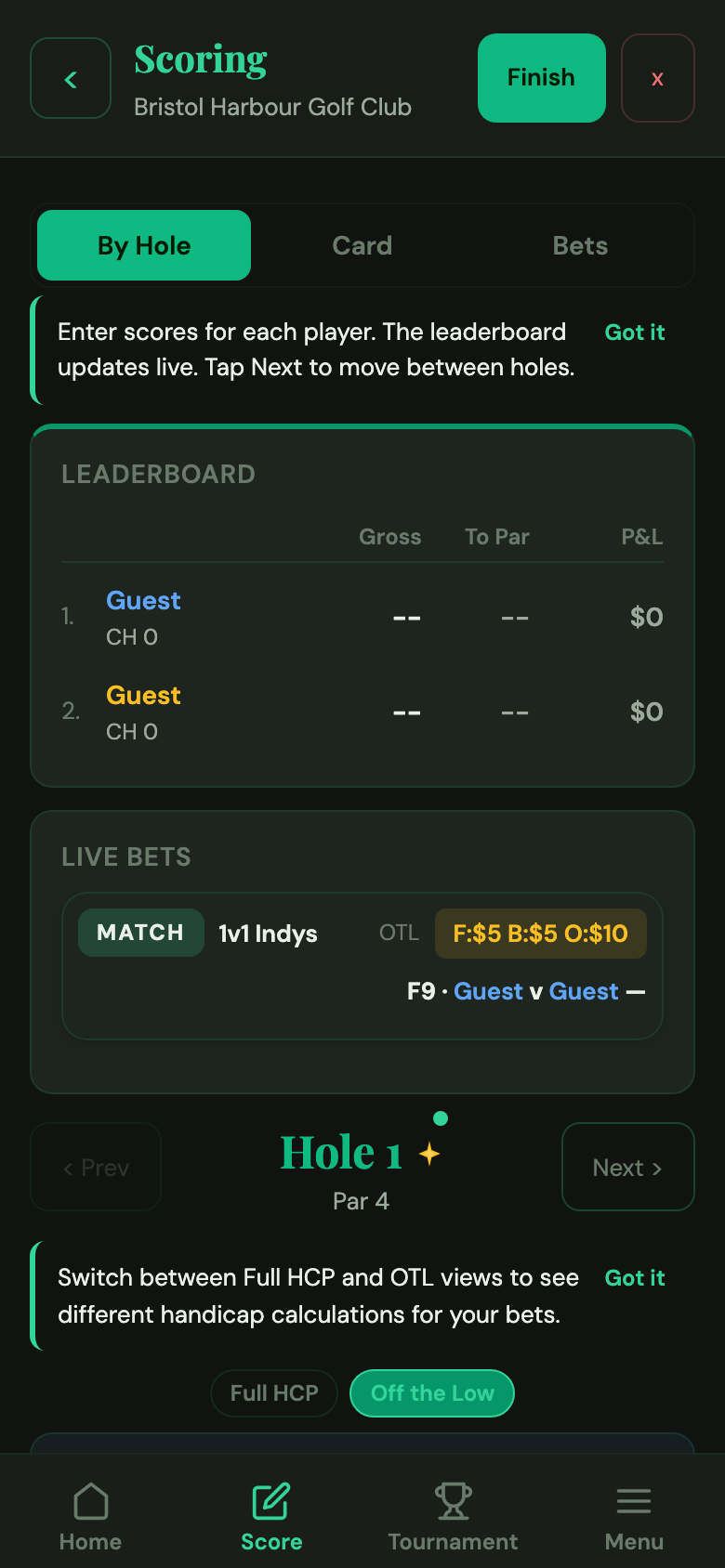Enable Off the Low view
This screenshot has width=725, height=1568.
pos(431,1392)
